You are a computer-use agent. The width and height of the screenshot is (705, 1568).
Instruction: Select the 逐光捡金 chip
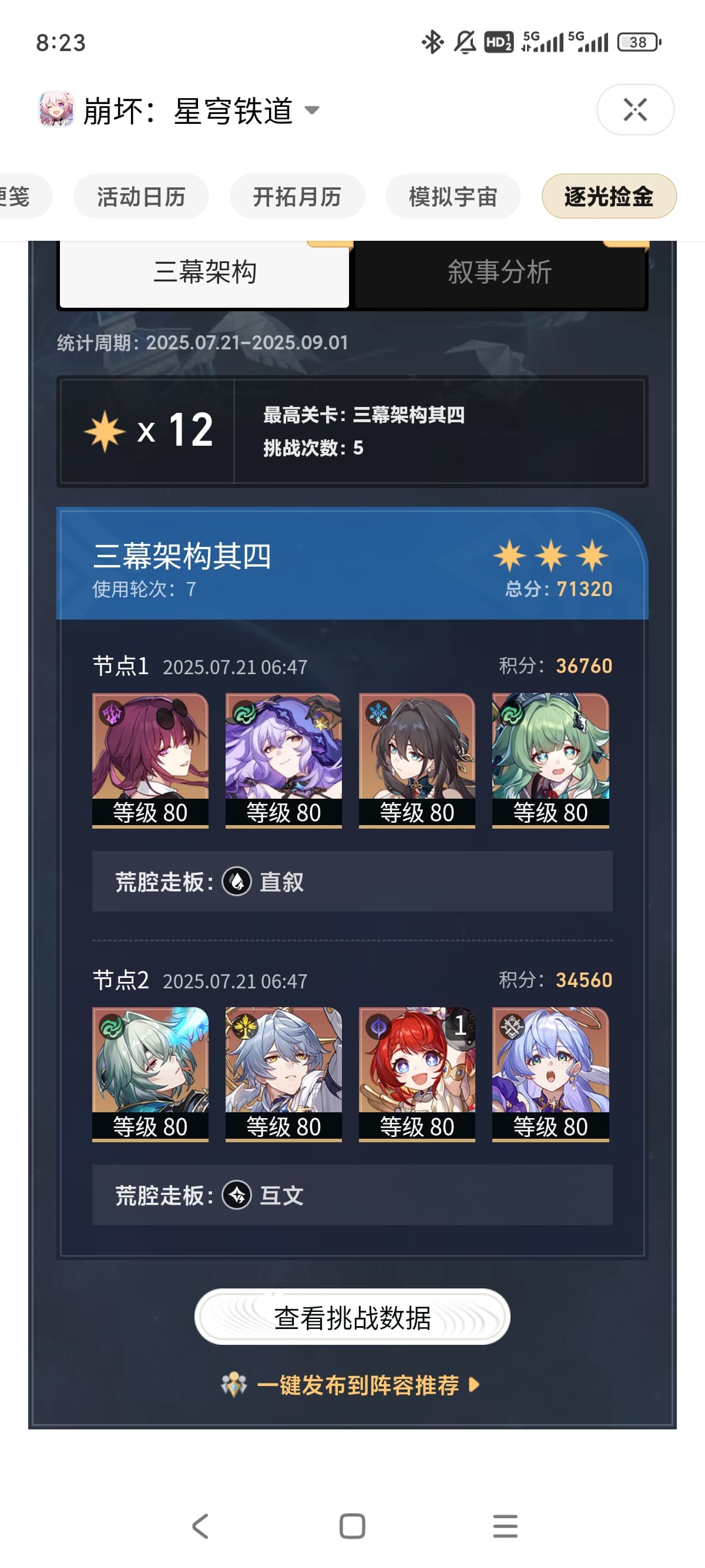(608, 197)
